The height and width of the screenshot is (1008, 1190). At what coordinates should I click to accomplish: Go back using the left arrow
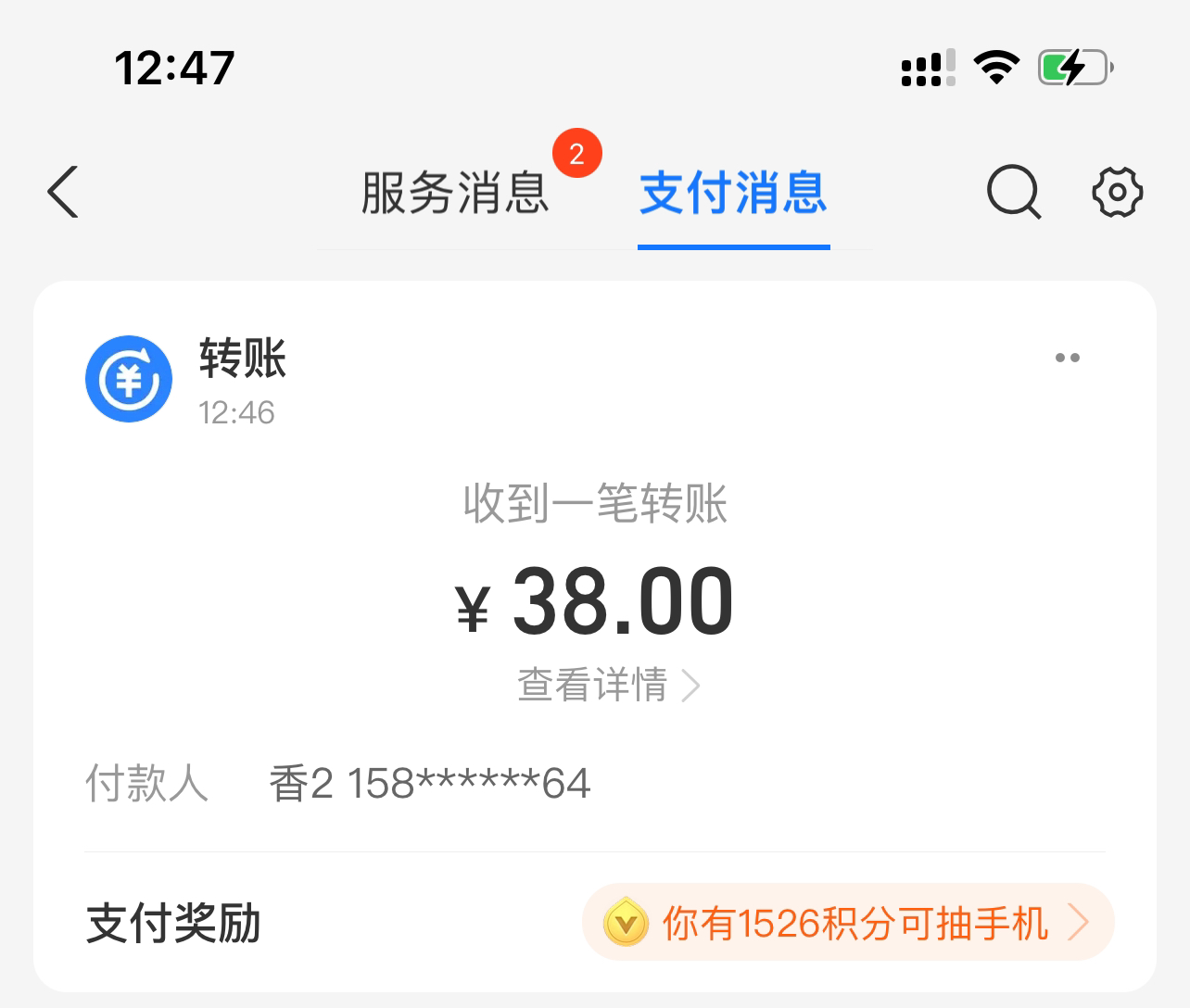click(63, 193)
